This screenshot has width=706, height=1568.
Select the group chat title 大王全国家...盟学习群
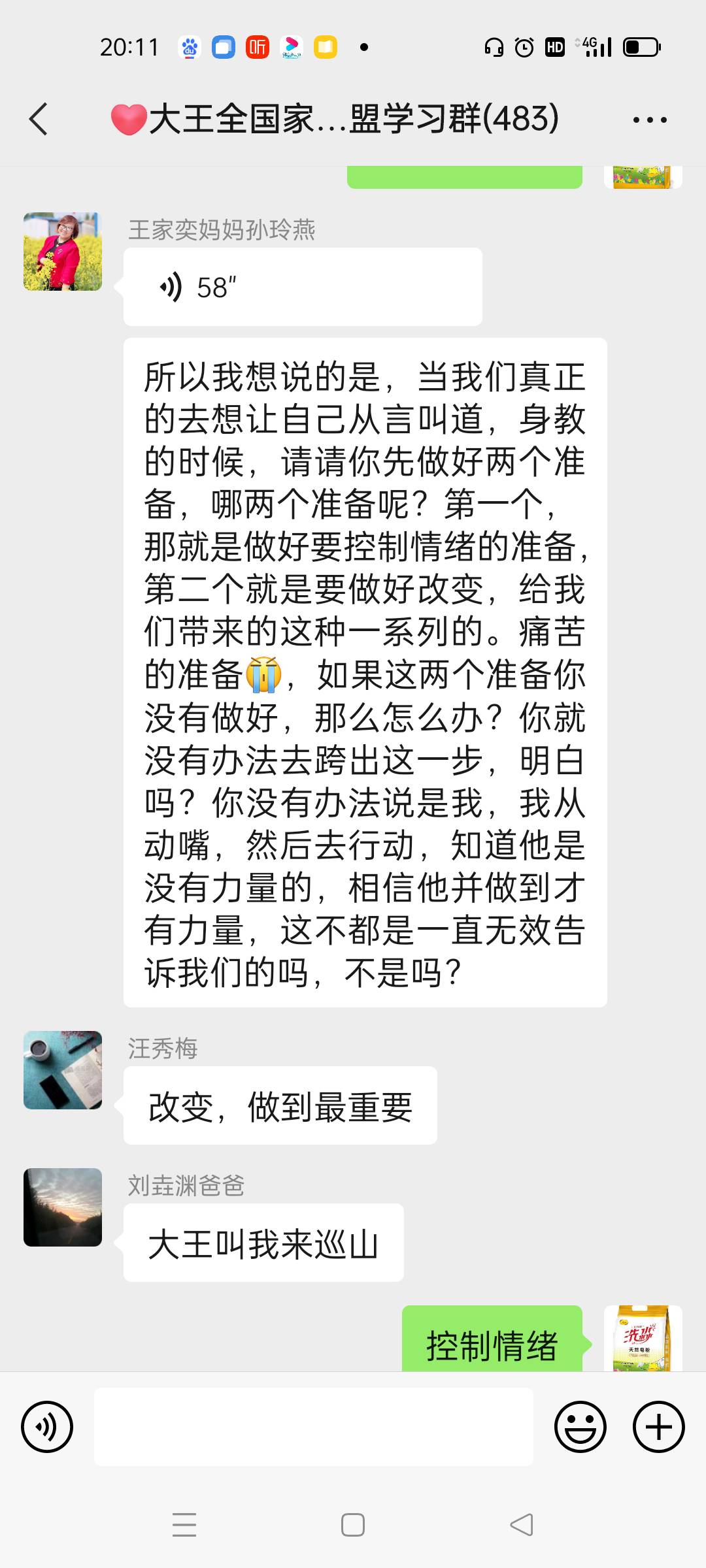pyautogui.click(x=333, y=120)
